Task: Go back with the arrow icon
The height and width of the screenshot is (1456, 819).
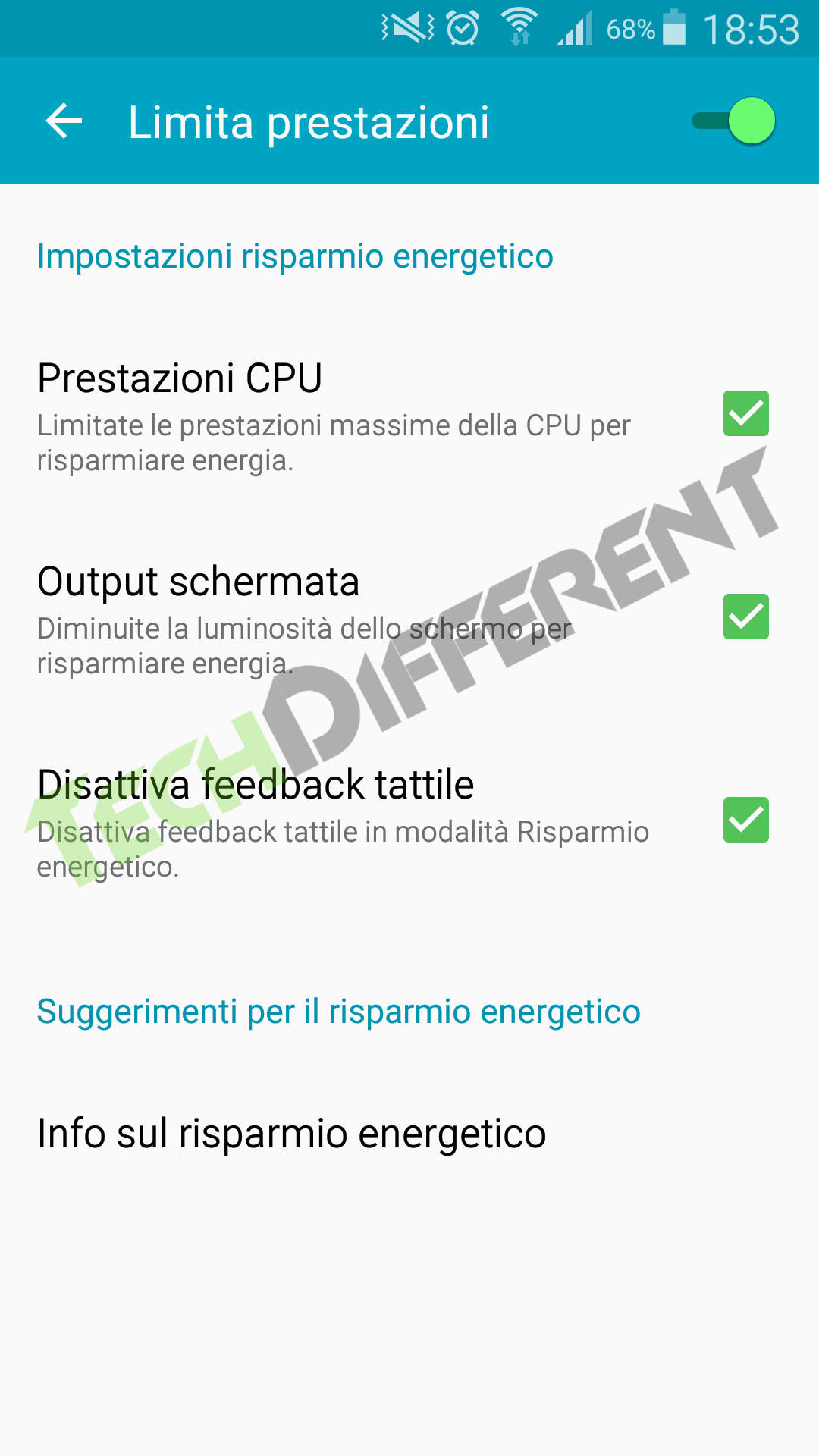Action: (64, 121)
